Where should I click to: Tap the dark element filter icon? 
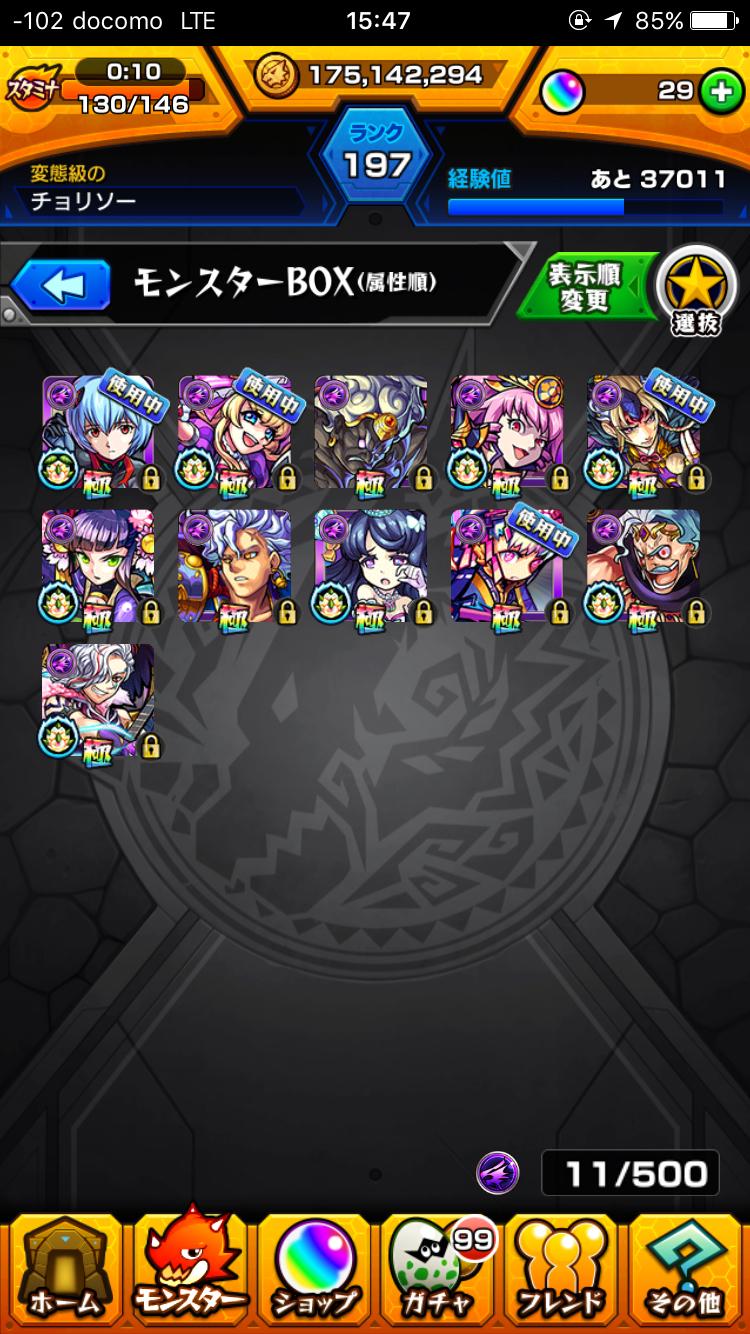tap(497, 1172)
